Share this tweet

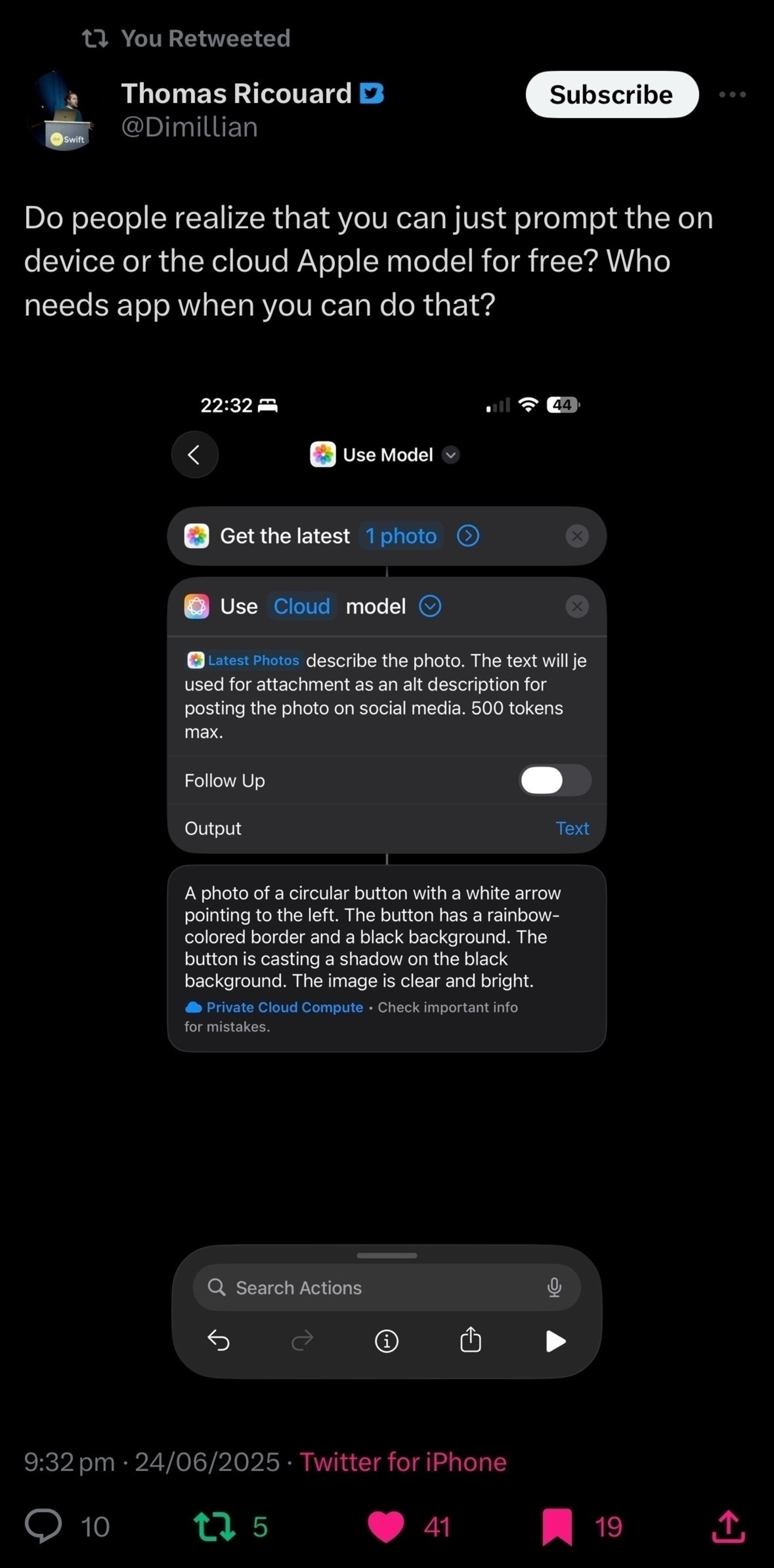tap(728, 1527)
